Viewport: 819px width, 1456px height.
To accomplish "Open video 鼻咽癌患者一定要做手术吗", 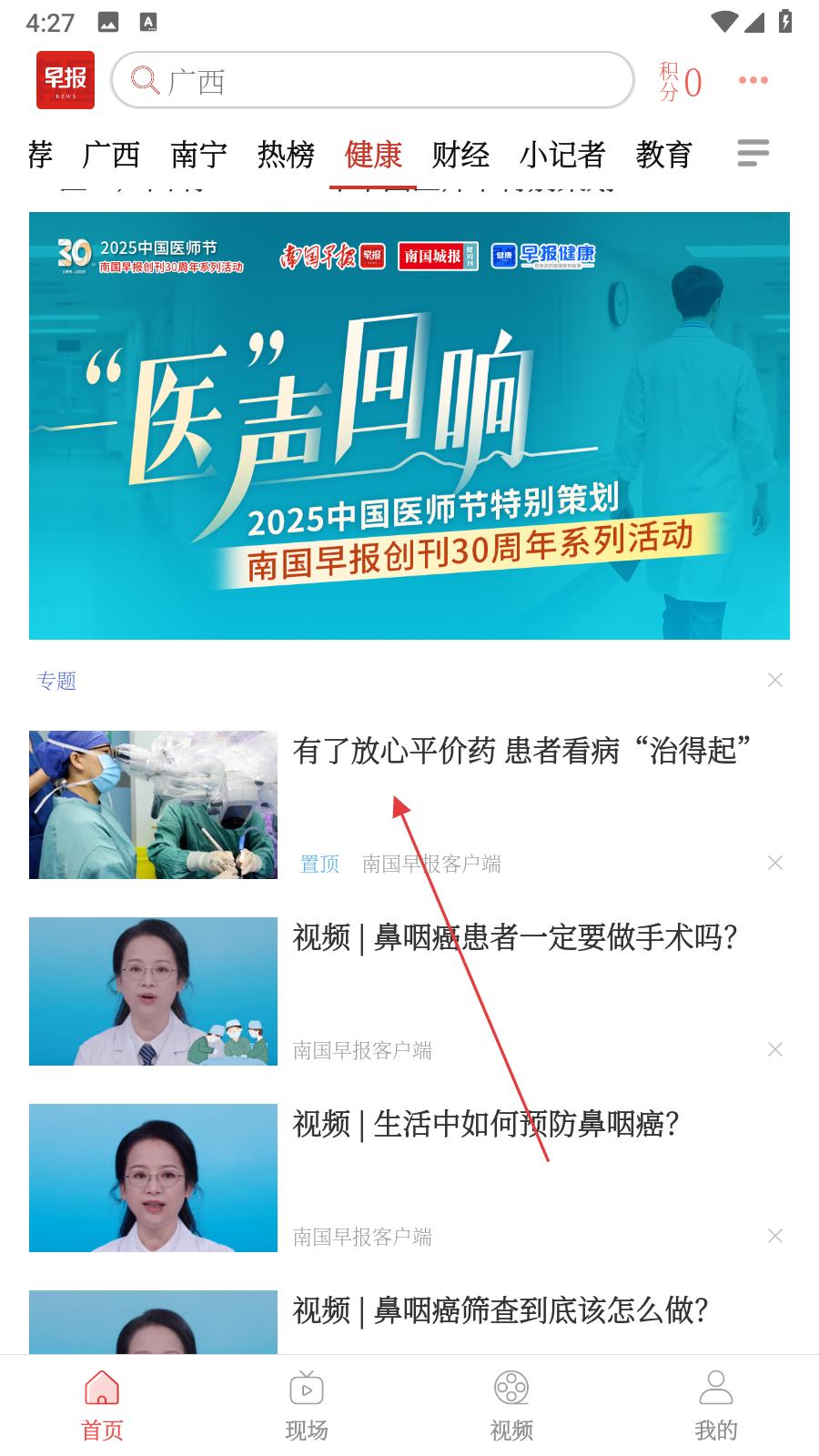I will pos(514,937).
